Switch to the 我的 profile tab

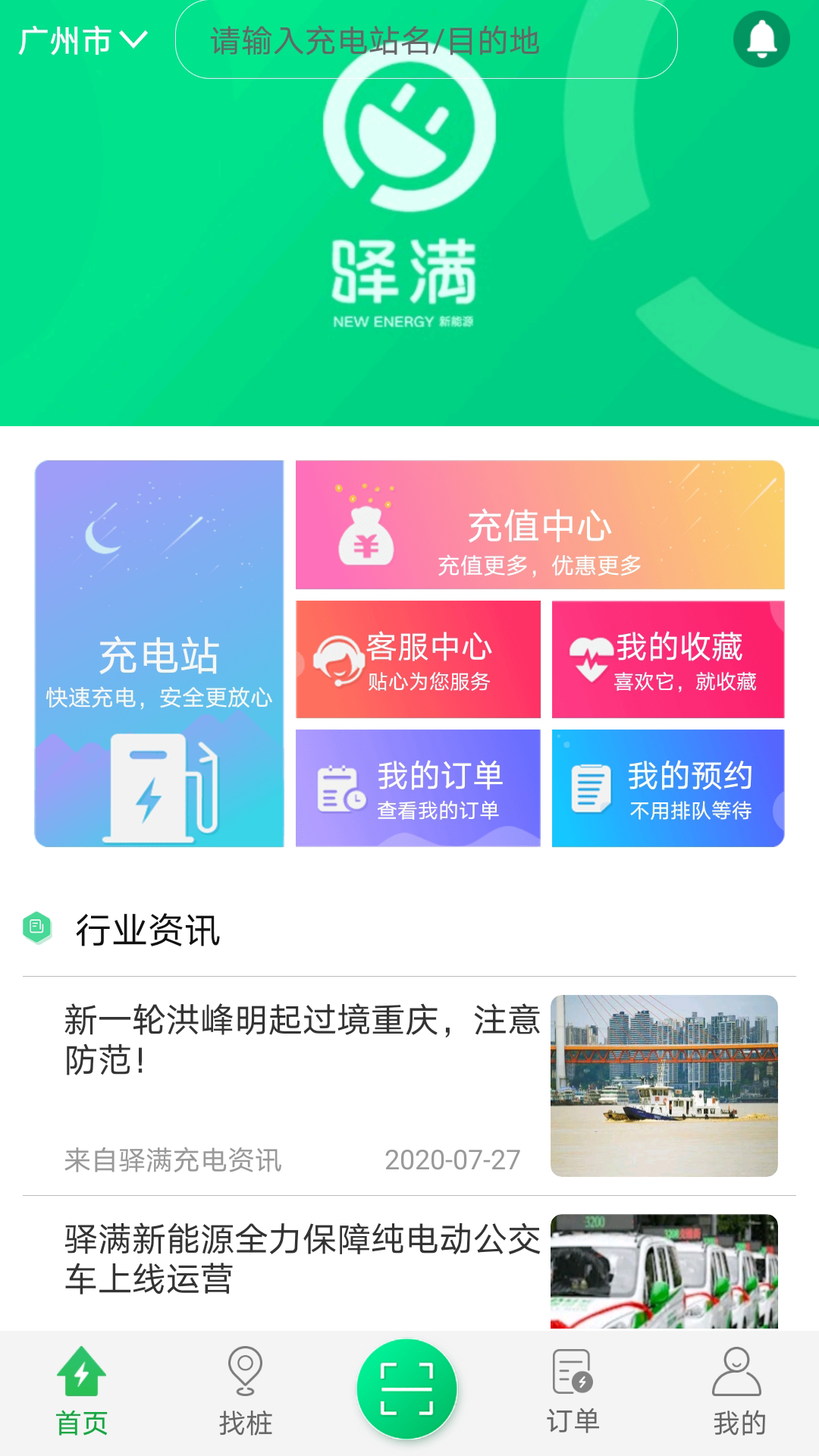(737, 1392)
